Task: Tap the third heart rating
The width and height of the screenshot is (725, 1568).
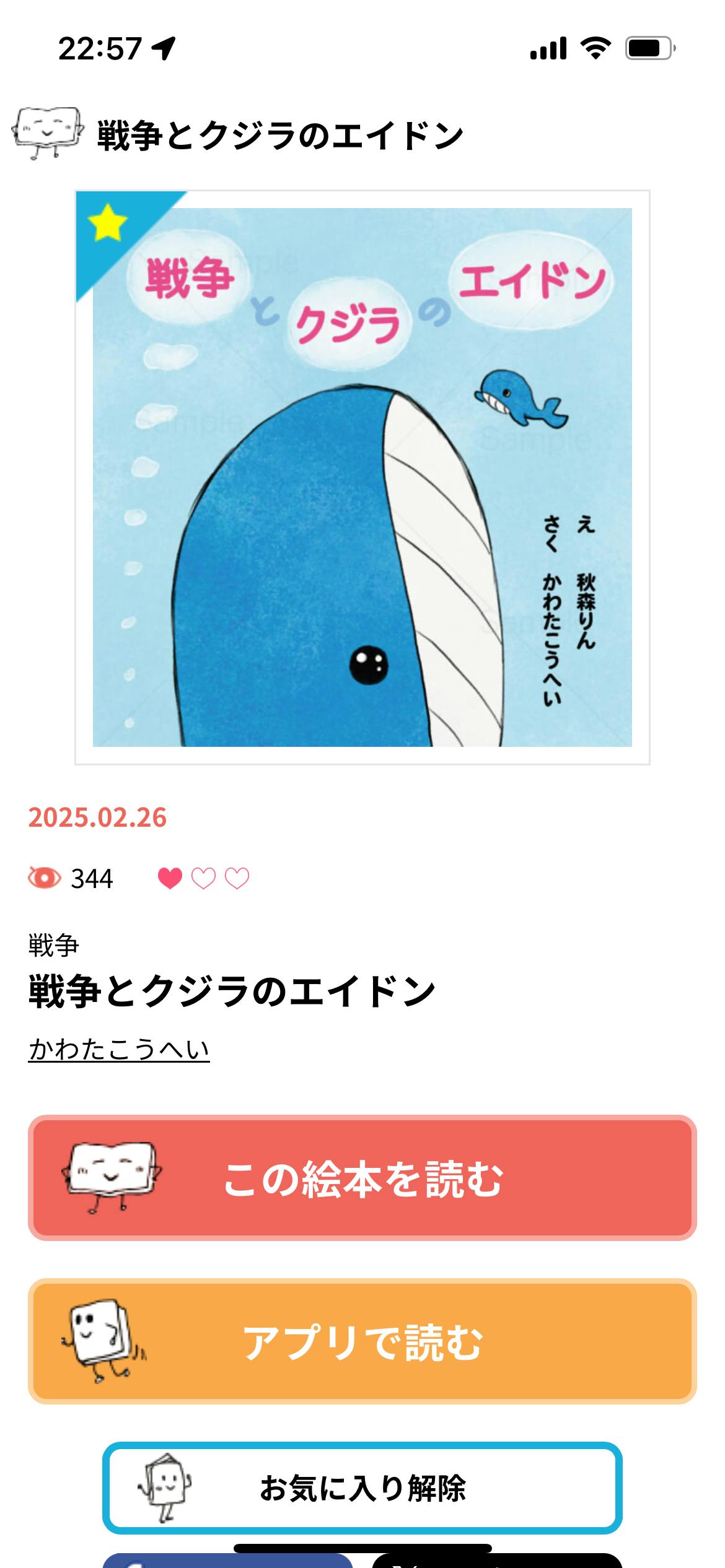Action: coord(237,878)
